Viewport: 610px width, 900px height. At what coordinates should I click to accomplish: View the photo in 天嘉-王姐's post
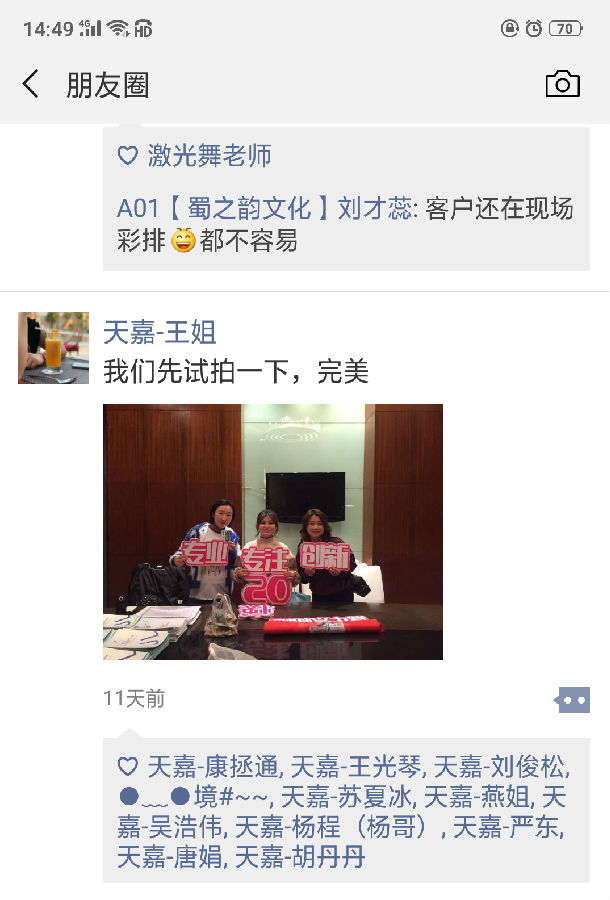pyautogui.click(x=273, y=532)
